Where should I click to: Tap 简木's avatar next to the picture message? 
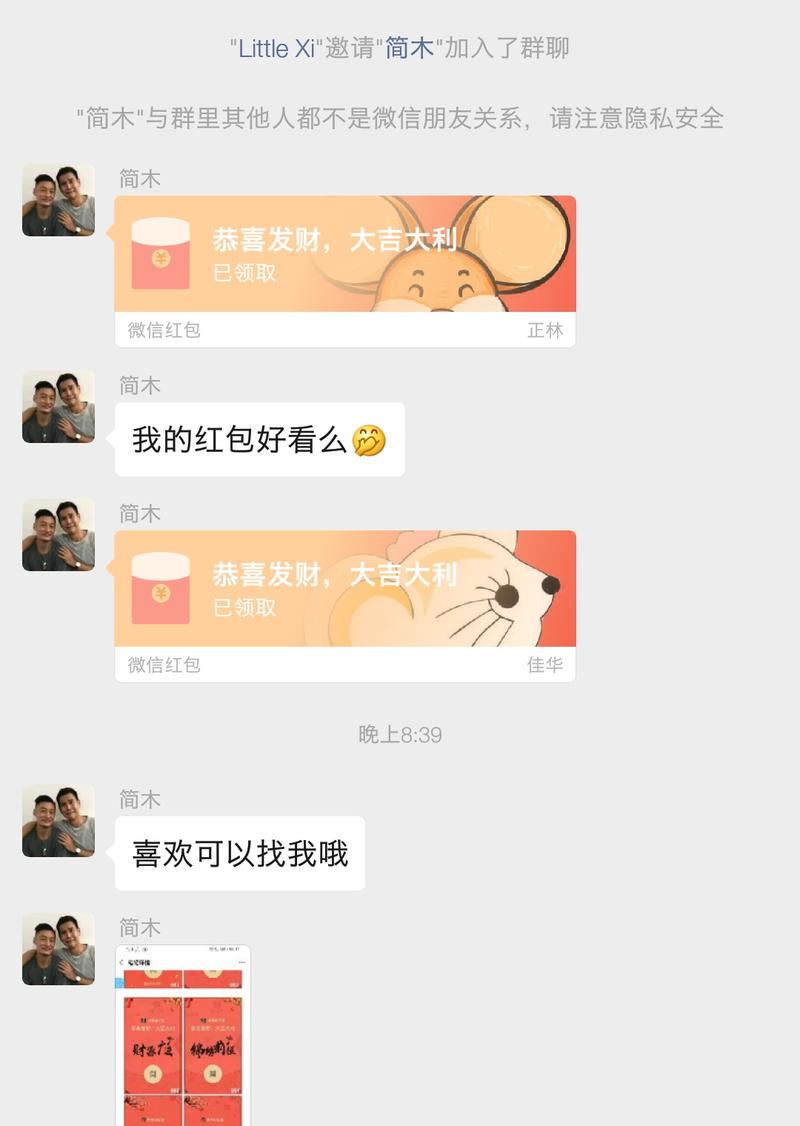[x=57, y=950]
